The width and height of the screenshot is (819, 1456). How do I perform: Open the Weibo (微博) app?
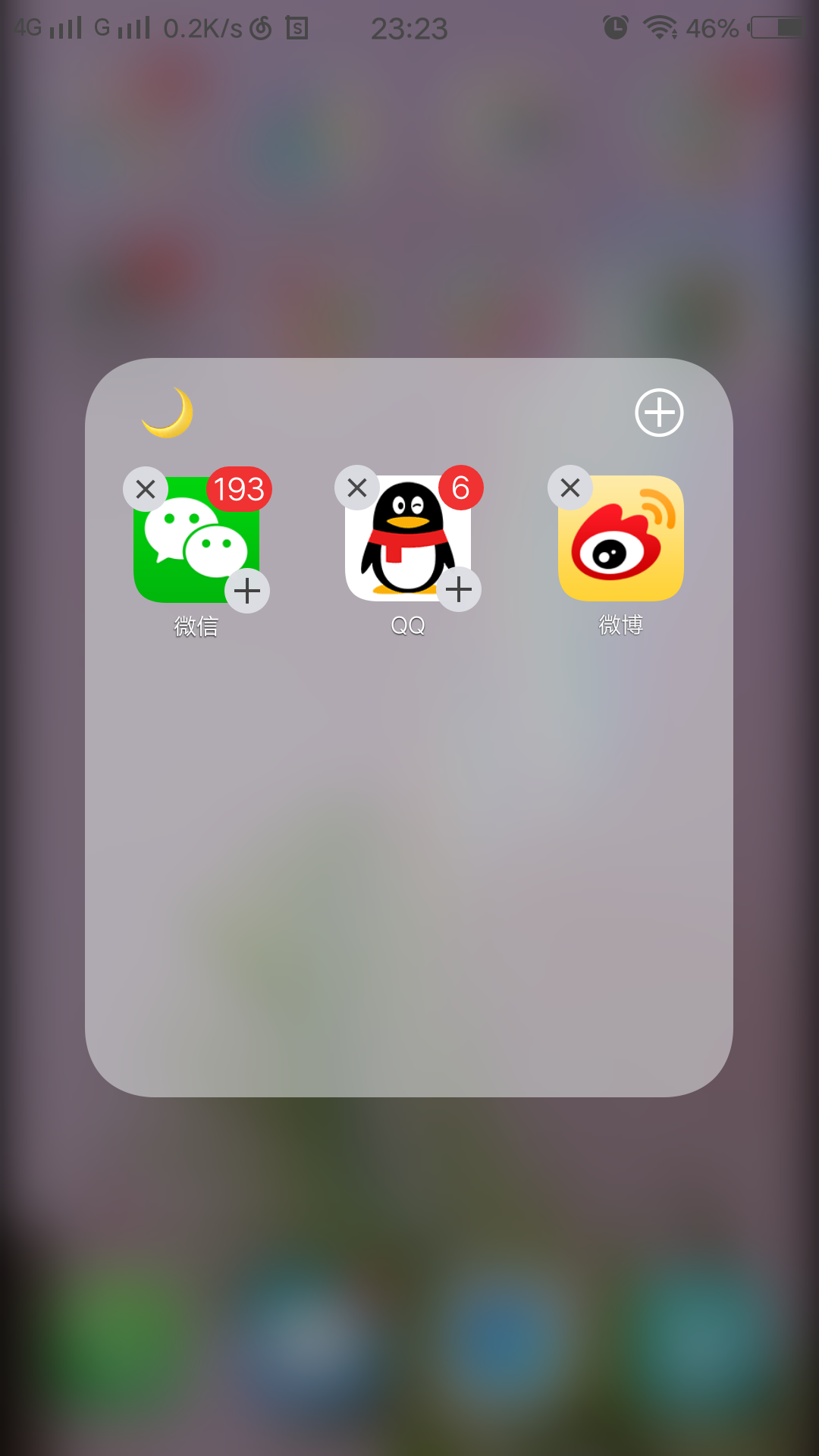[x=621, y=539]
